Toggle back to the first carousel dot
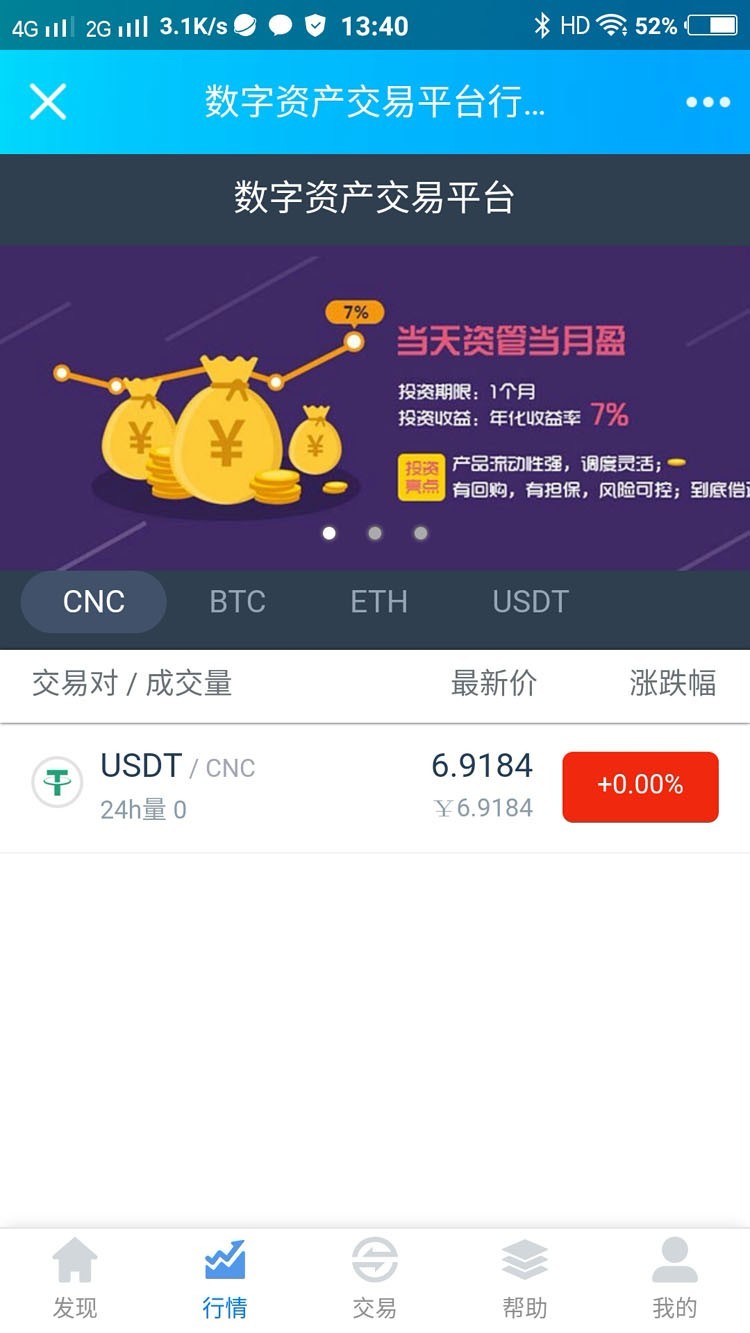The image size is (750, 1333). tap(328, 532)
